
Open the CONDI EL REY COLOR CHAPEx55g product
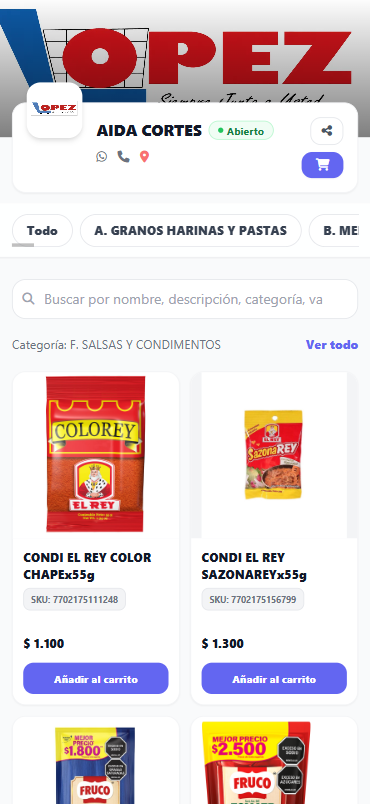[88, 566]
